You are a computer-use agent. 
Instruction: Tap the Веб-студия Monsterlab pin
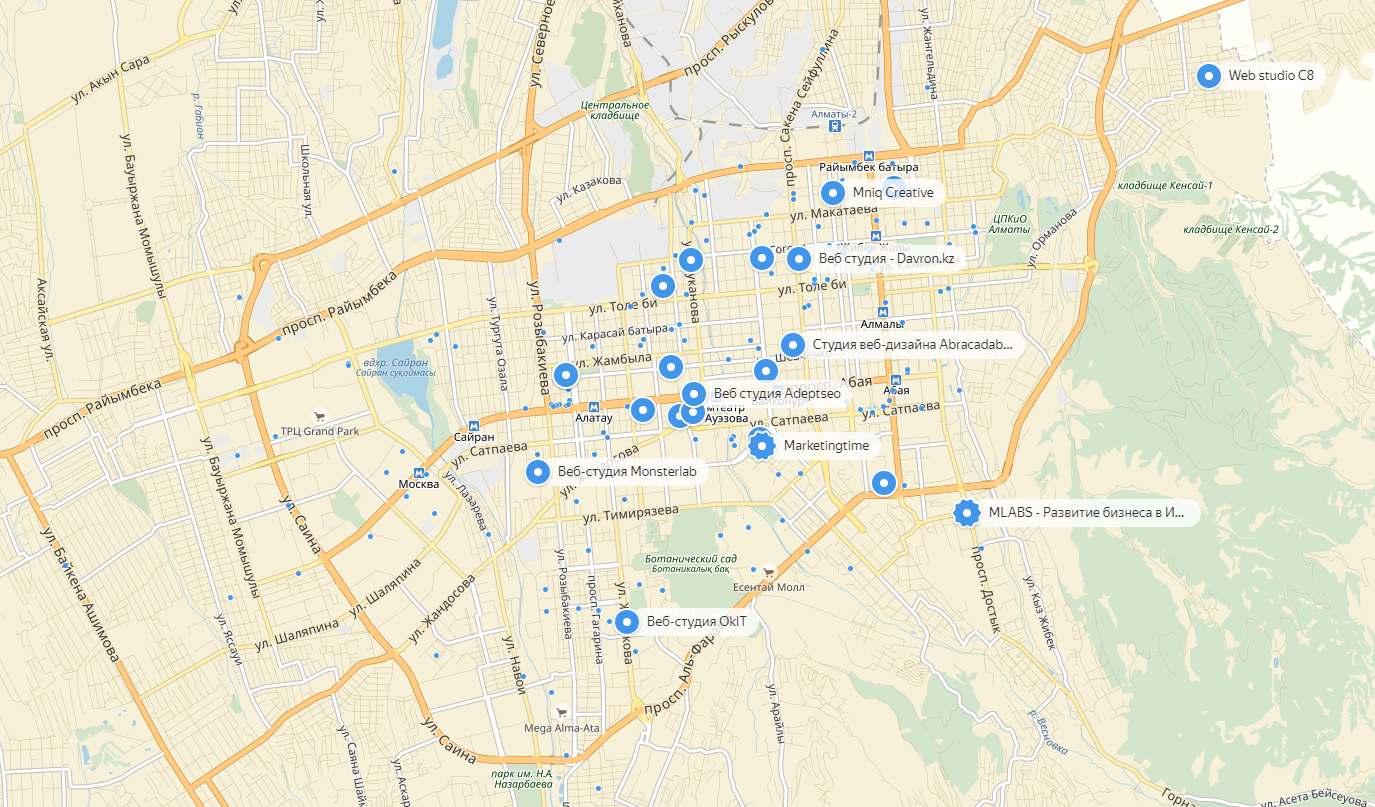pos(538,471)
